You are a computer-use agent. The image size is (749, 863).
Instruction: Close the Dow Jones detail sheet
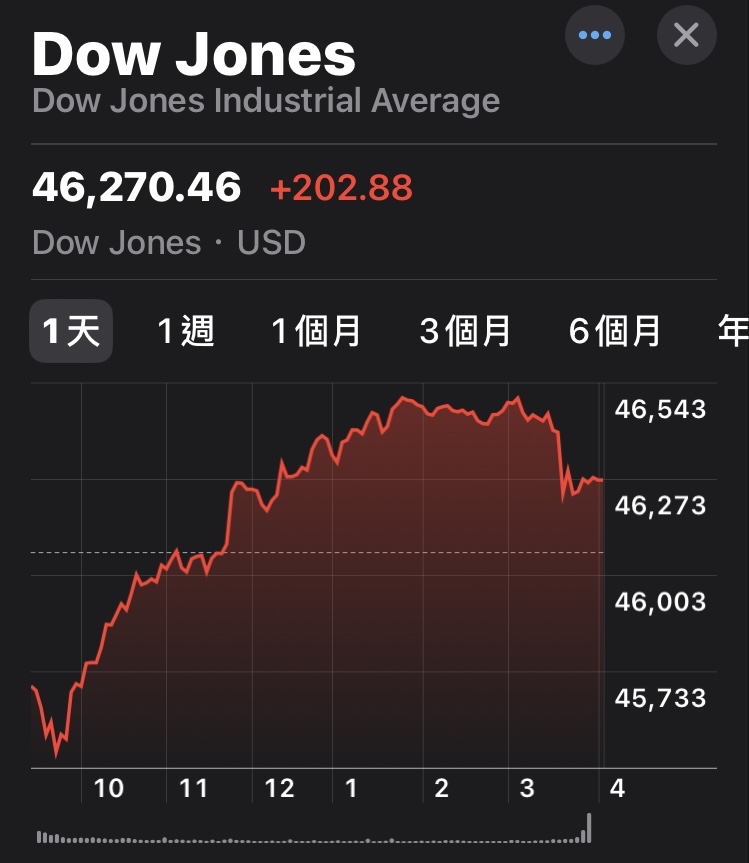(x=686, y=36)
